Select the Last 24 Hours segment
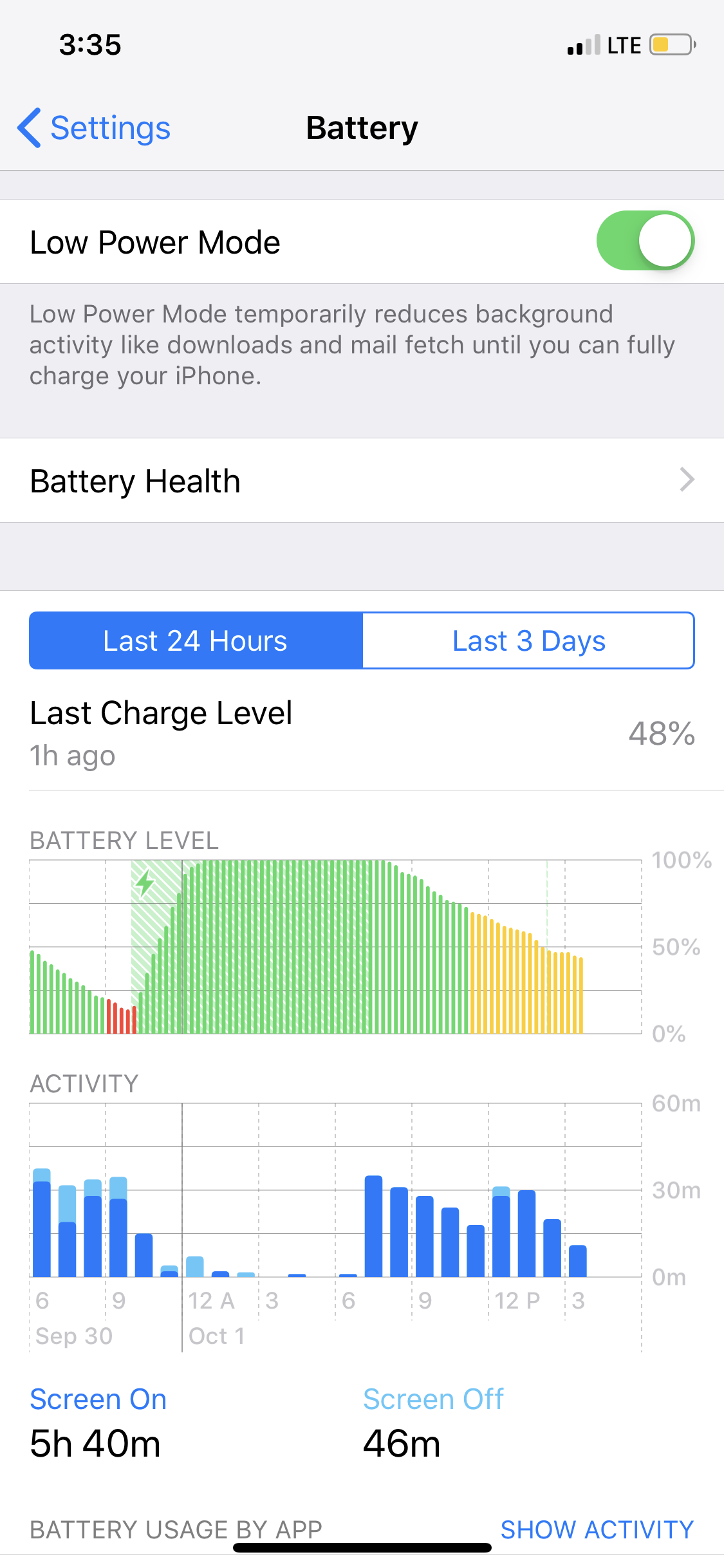The image size is (724, 1568). 196,640
